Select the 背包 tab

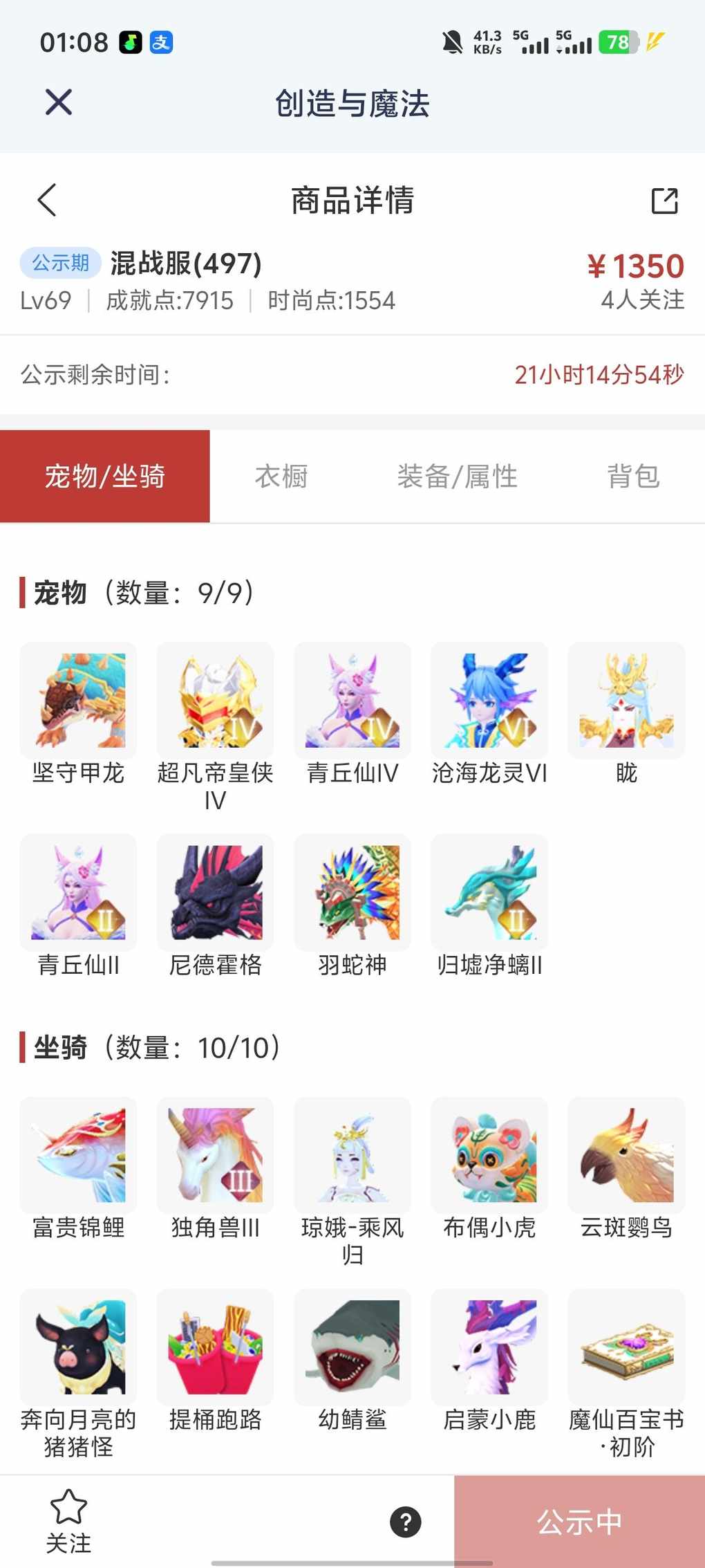click(x=633, y=477)
